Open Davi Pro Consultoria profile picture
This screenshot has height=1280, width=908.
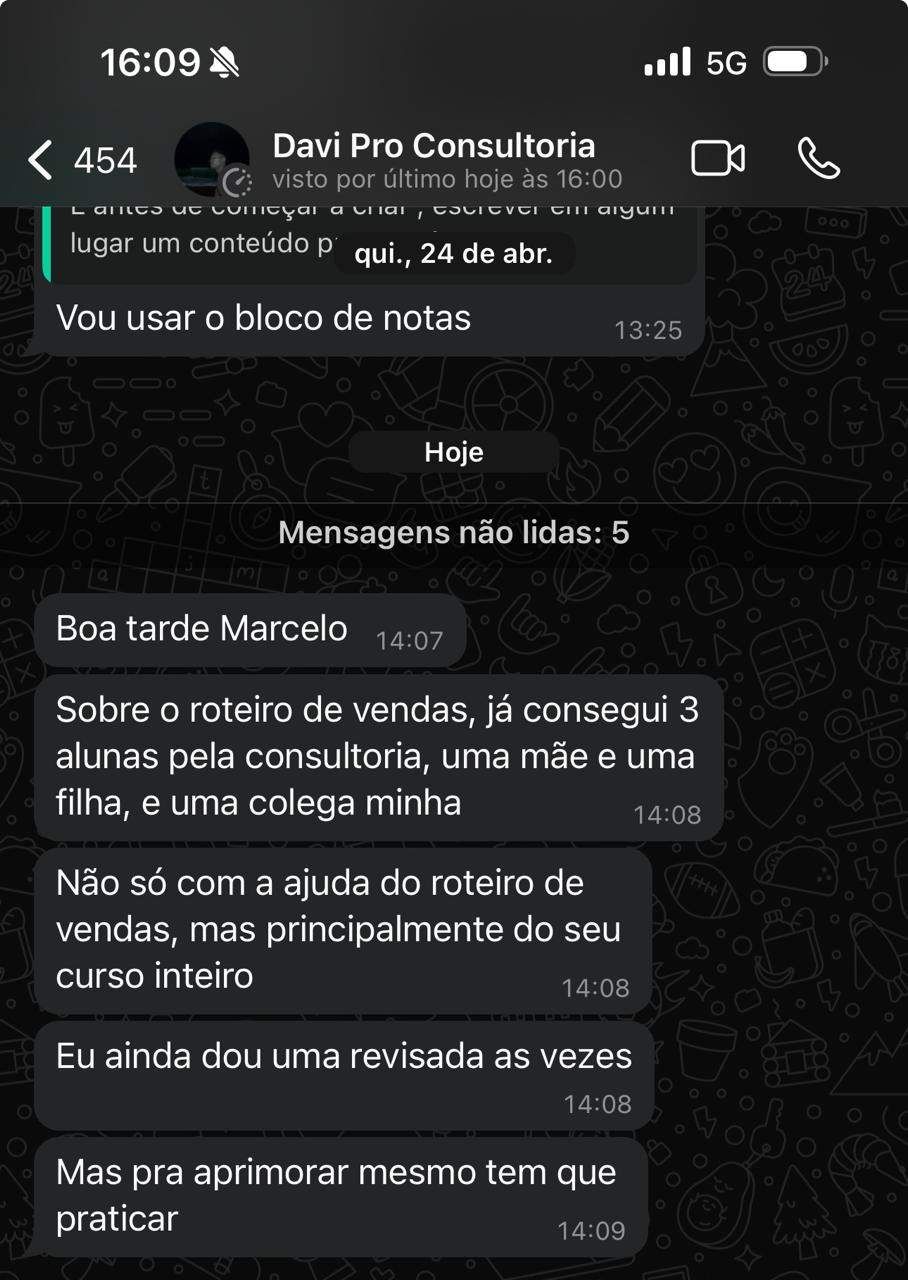tap(211, 160)
